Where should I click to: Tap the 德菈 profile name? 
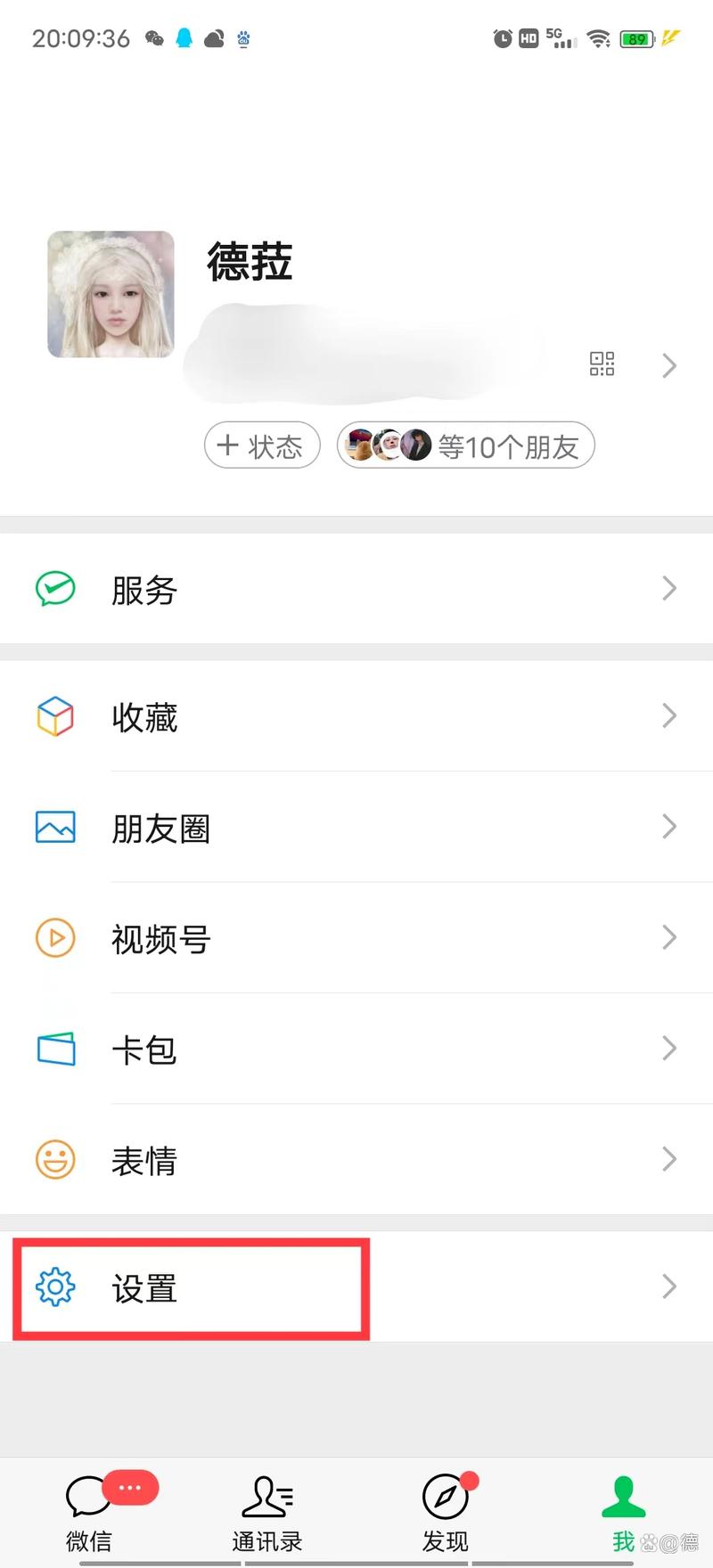(249, 263)
